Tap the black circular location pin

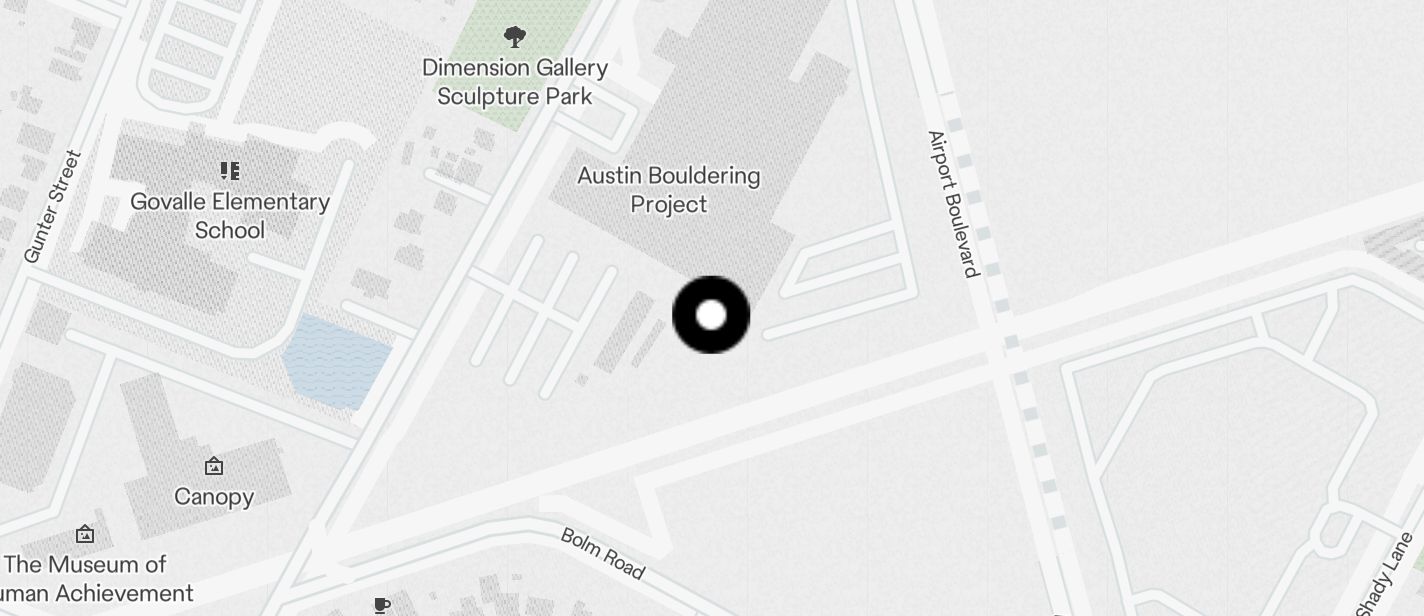click(x=711, y=315)
